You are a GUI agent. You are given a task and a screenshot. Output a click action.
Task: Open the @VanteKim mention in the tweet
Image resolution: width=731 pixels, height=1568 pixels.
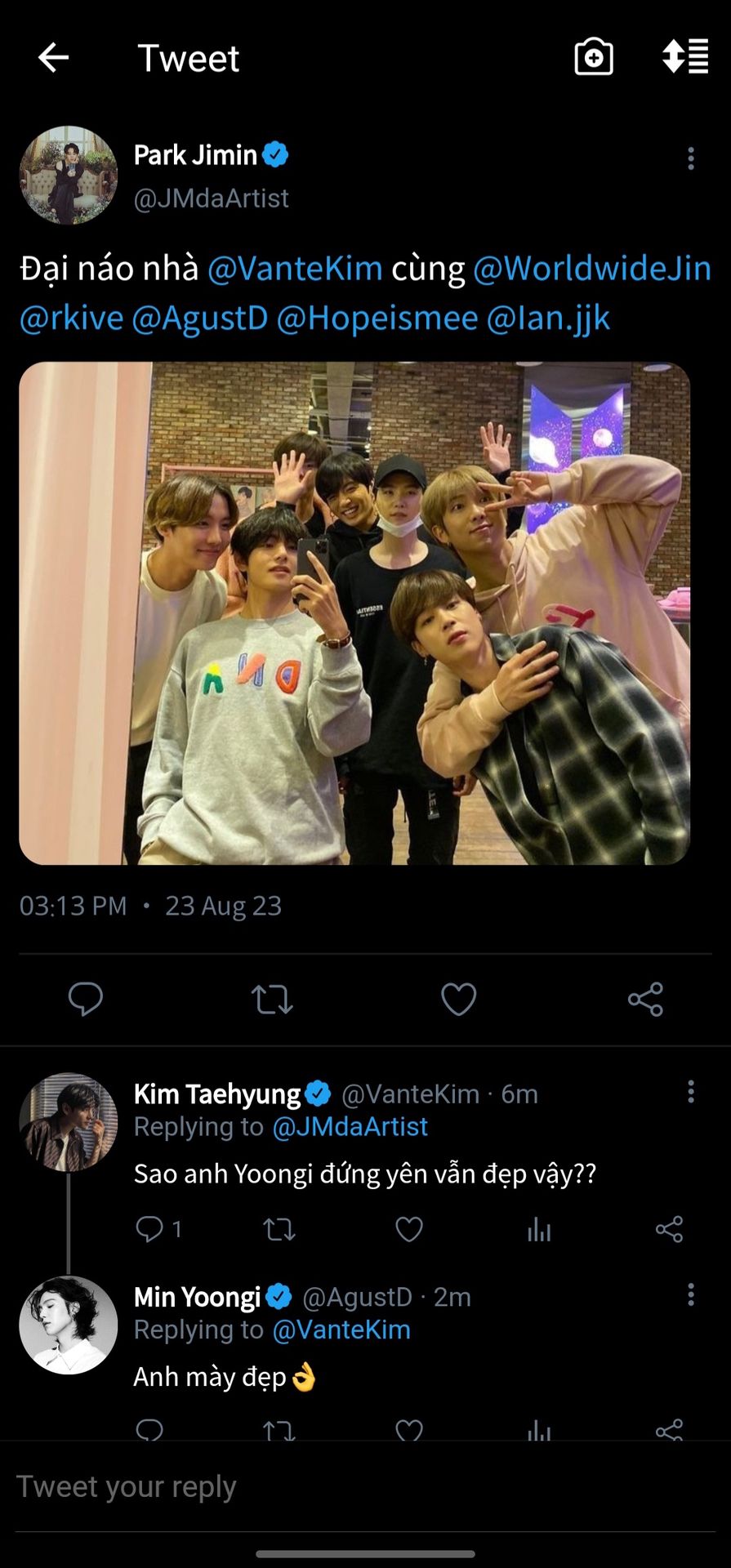[295, 269]
